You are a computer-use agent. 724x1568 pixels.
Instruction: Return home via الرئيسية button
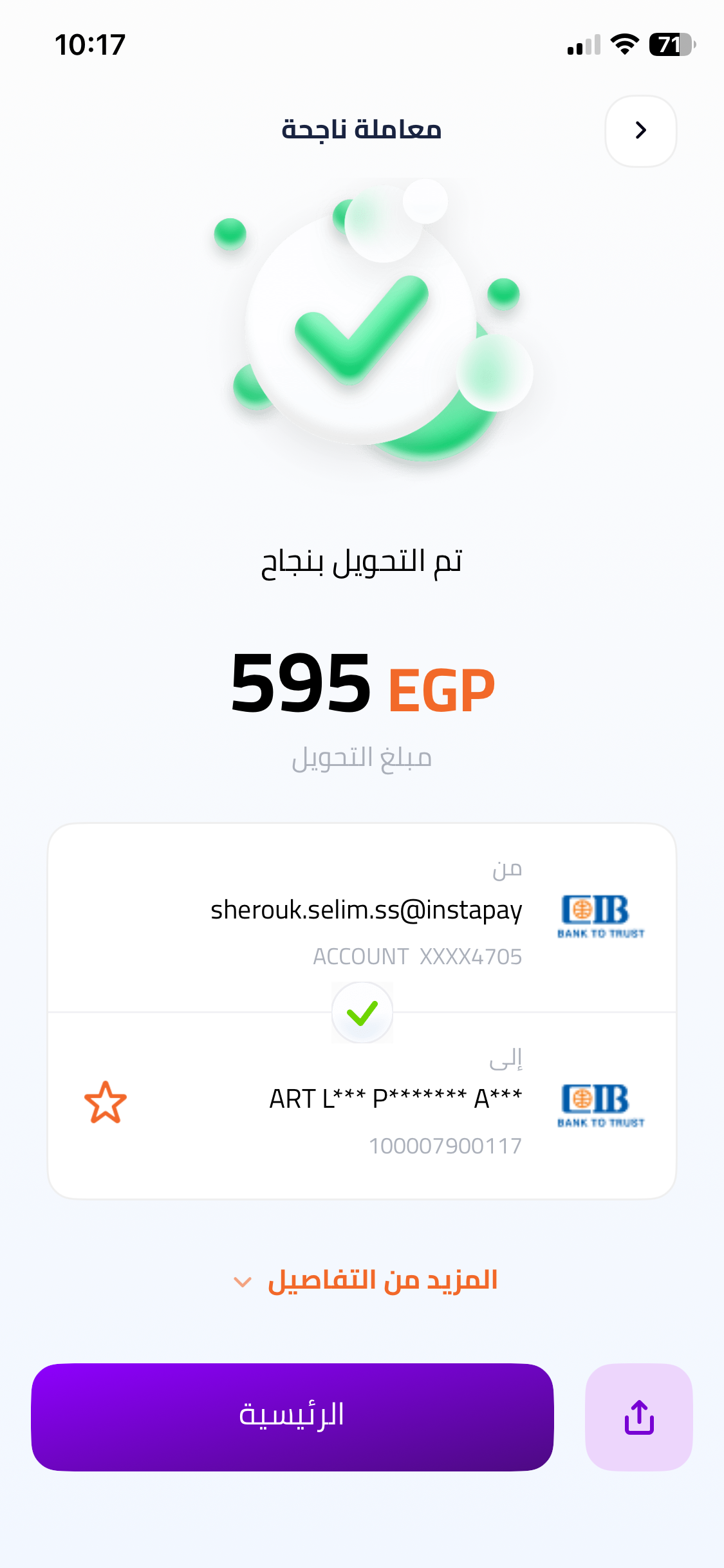point(292,1417)
